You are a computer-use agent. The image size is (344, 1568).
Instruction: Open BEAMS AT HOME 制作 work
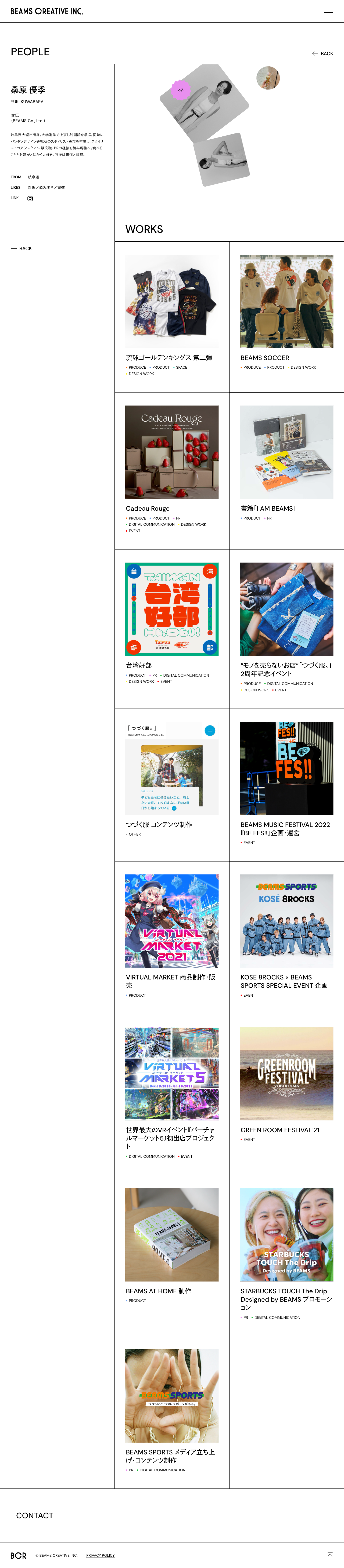[172, 1235]
